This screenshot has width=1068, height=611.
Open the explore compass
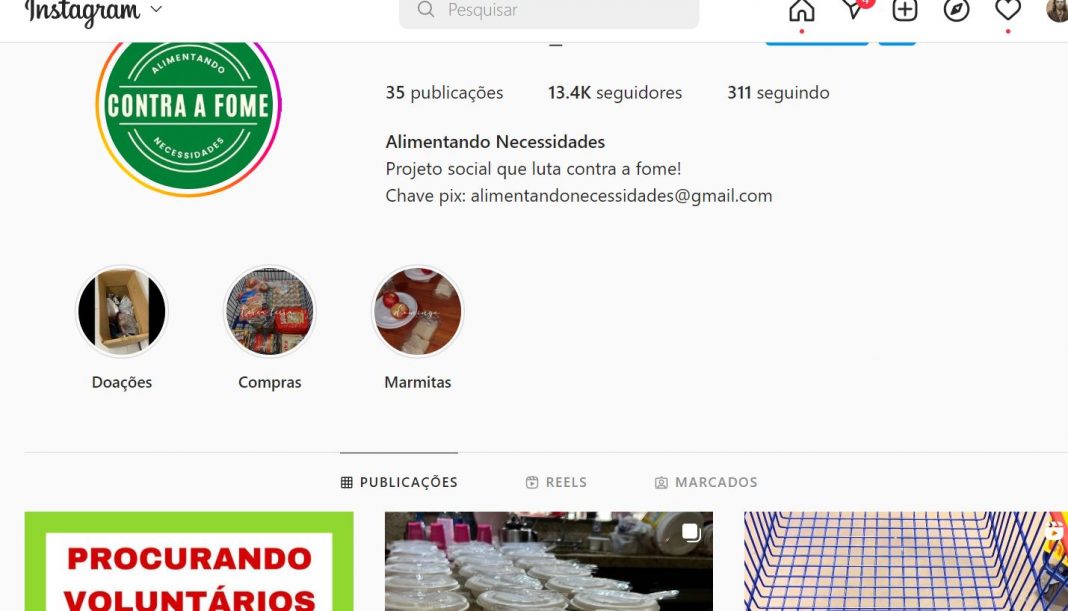coord(957,10)
